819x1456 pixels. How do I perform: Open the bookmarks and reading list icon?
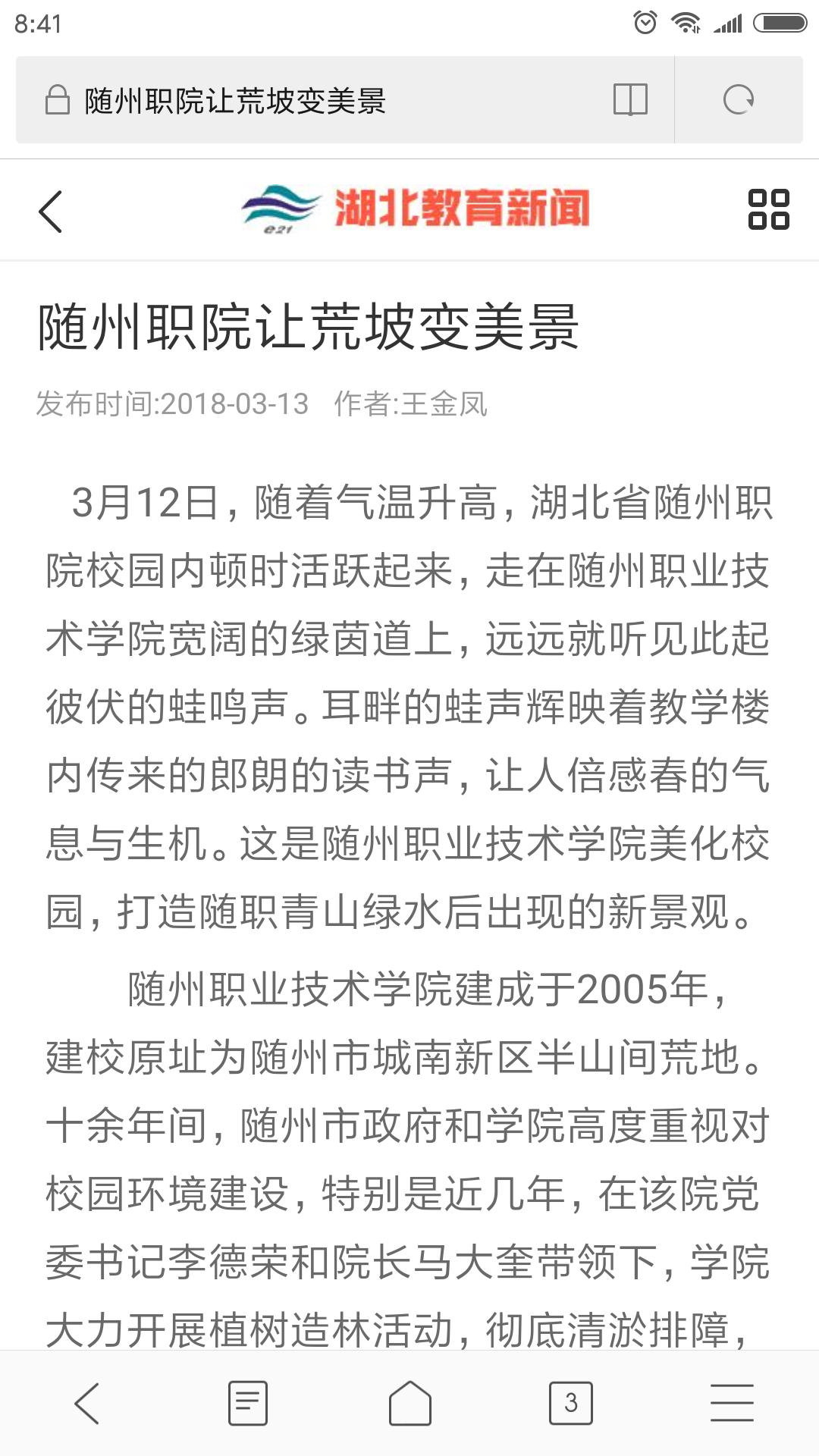248,1403
